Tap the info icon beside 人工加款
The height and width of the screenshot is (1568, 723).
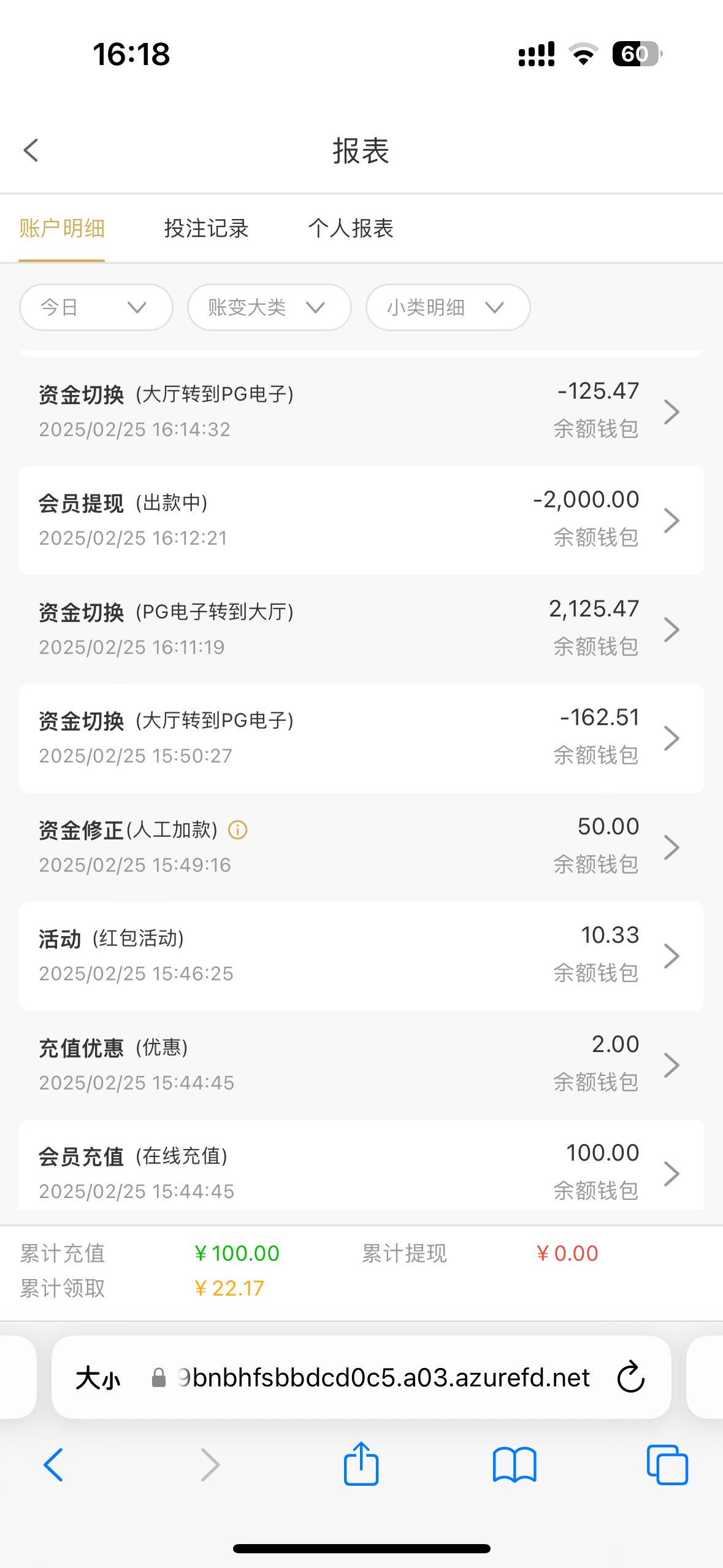pos(238,830)
